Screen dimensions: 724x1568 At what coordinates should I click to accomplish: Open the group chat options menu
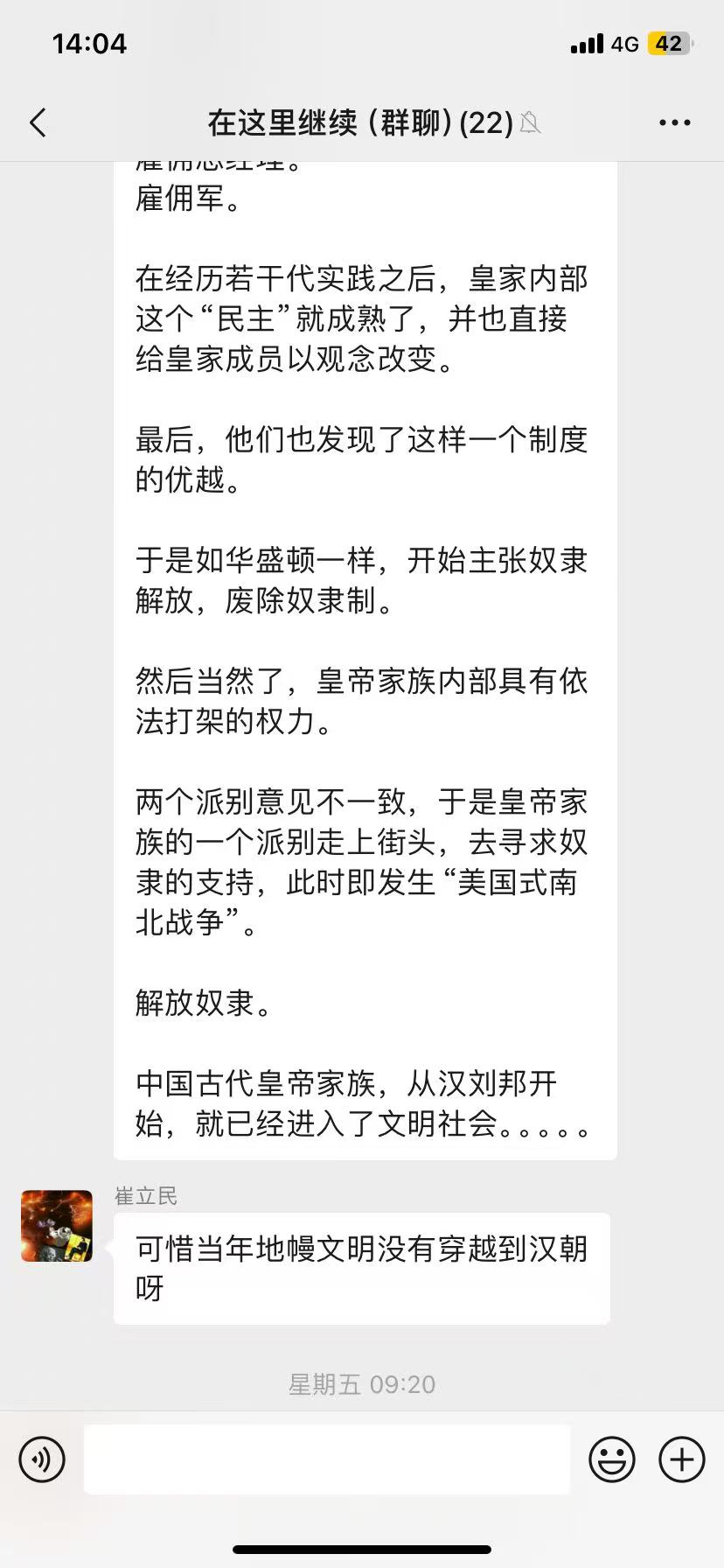[x=674, y=123]
